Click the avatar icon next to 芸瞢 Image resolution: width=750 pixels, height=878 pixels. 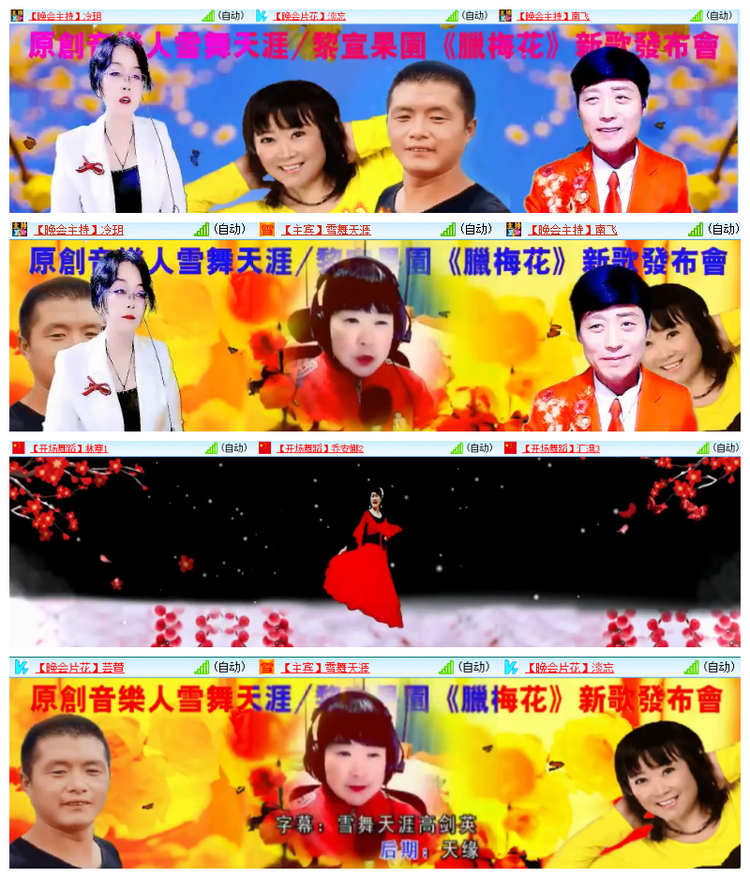pos(15,666)
